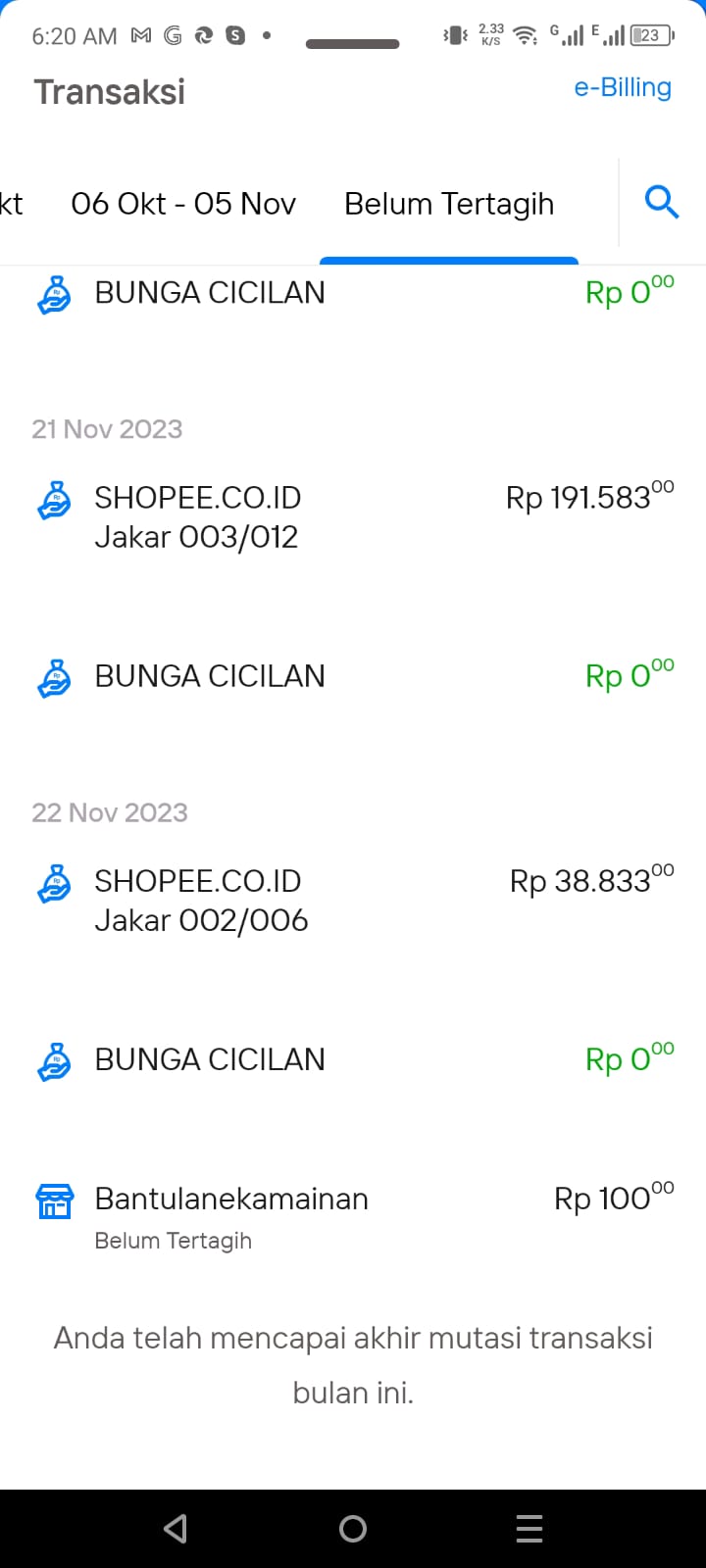View the Bantulanekamainan transaction
The height and width of the screenshot is (1568, 706).
tap(353, 1217)
